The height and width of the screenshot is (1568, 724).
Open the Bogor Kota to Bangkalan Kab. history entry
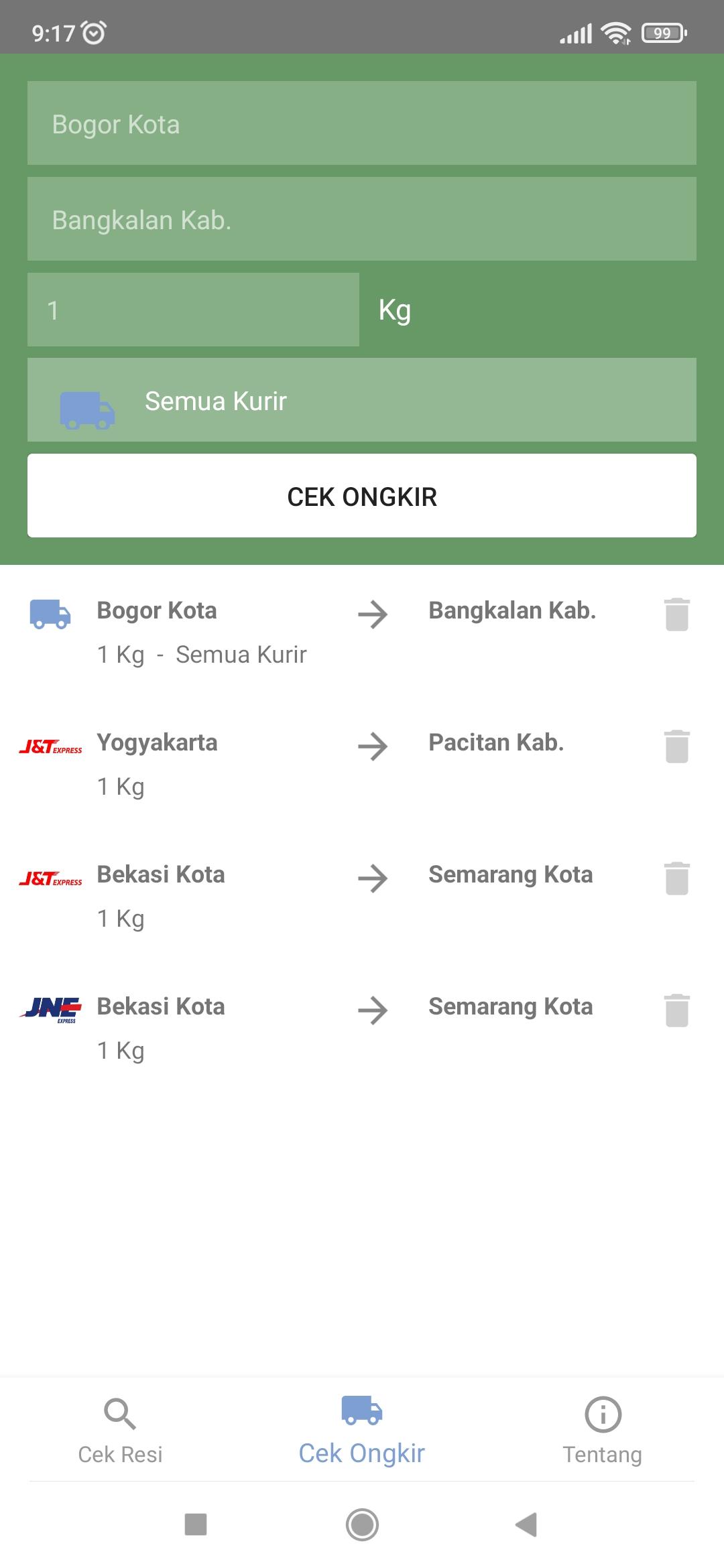pos(335,631)
